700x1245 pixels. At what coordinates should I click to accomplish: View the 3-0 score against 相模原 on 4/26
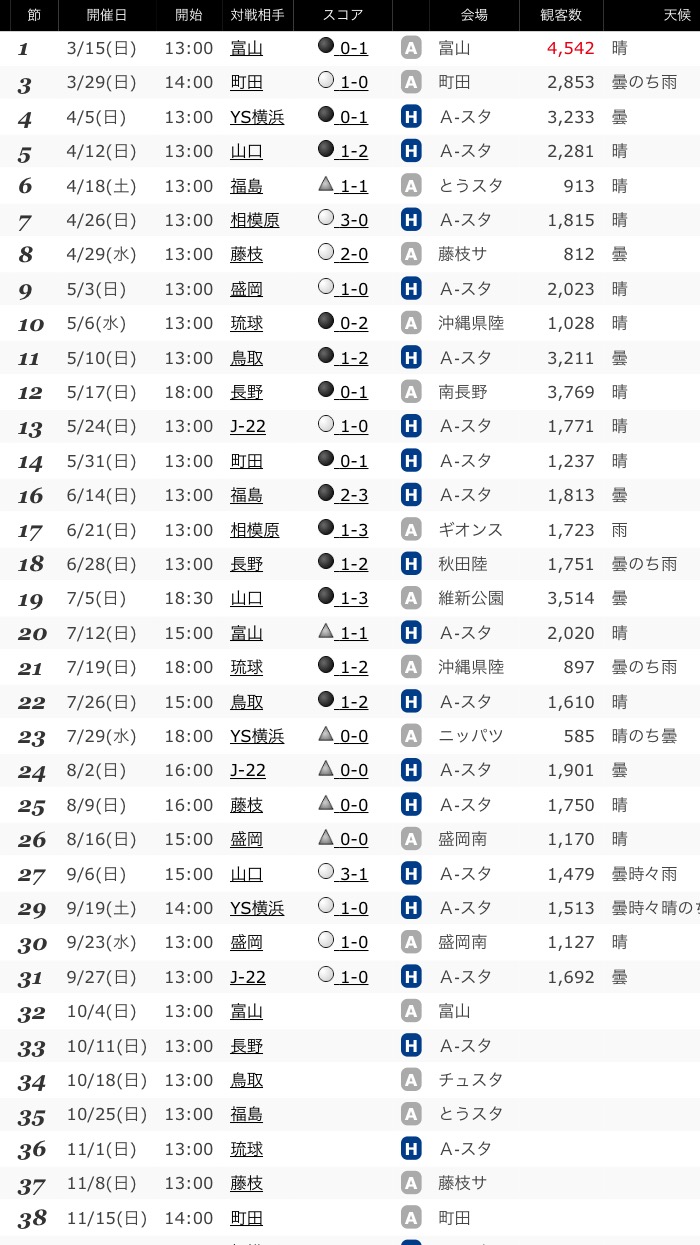[x=353, y=220]
